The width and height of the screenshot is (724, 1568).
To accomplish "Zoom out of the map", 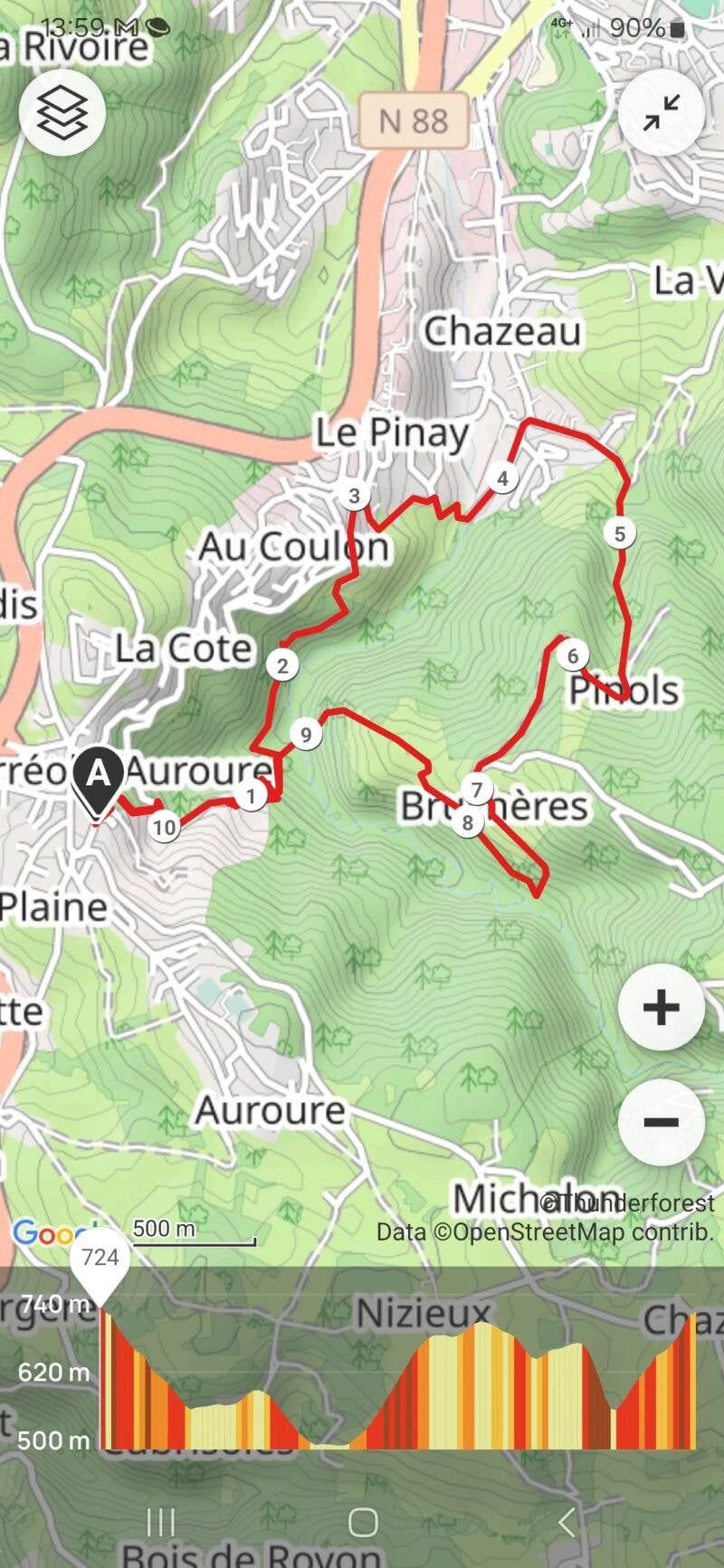I will (661, 1122).
